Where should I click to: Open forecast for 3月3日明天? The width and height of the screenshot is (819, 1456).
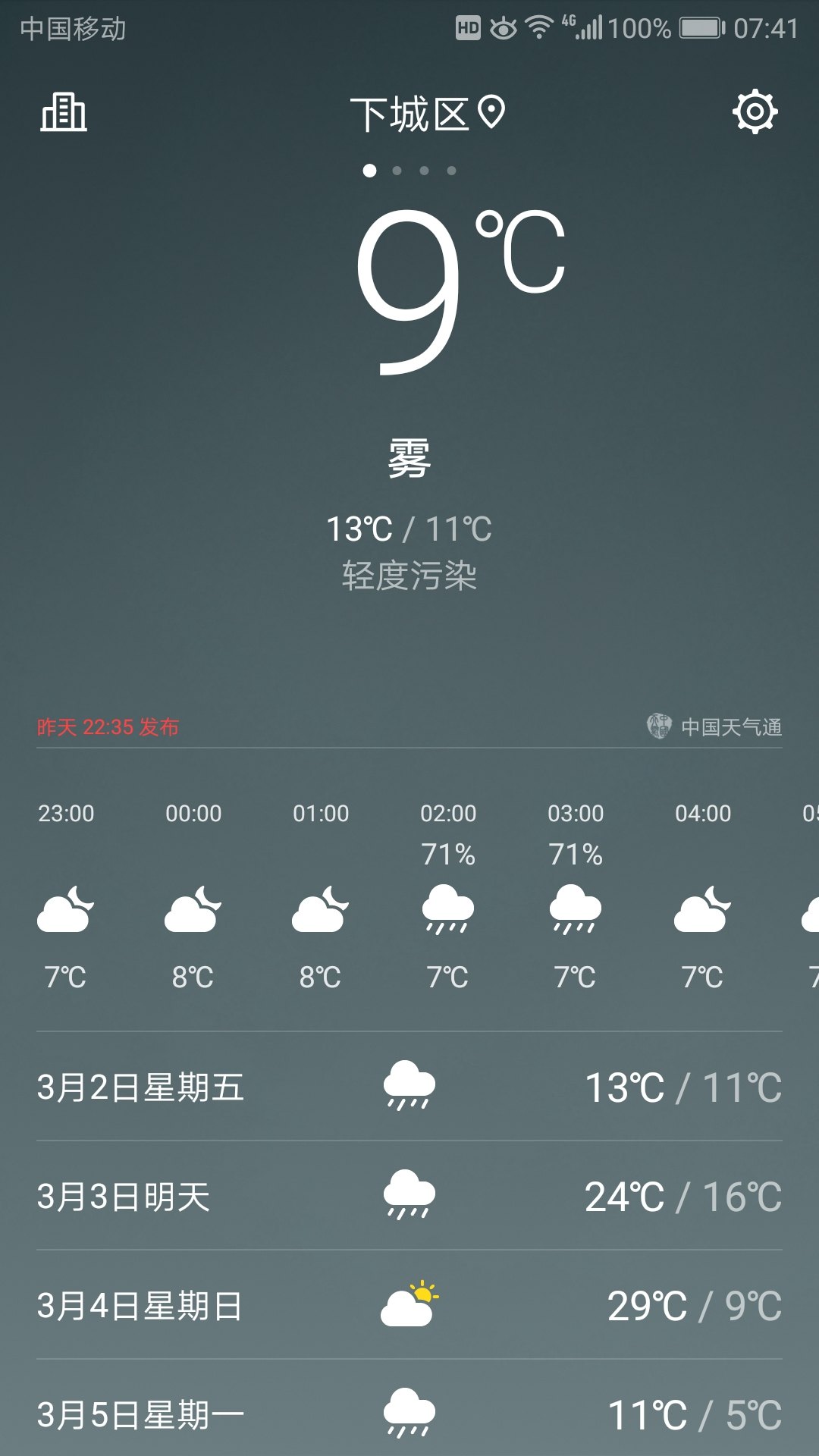[409, 1196]
